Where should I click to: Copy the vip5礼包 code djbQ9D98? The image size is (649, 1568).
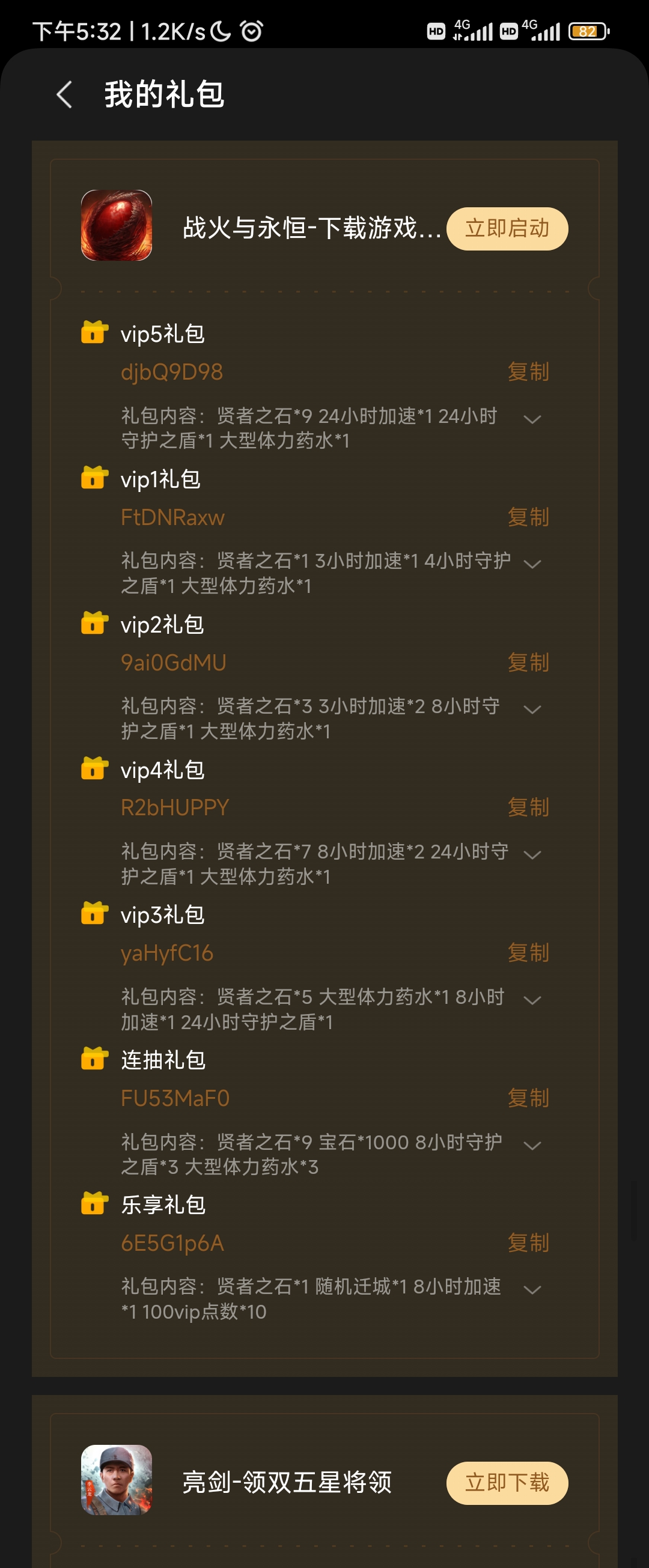[528, 372]
